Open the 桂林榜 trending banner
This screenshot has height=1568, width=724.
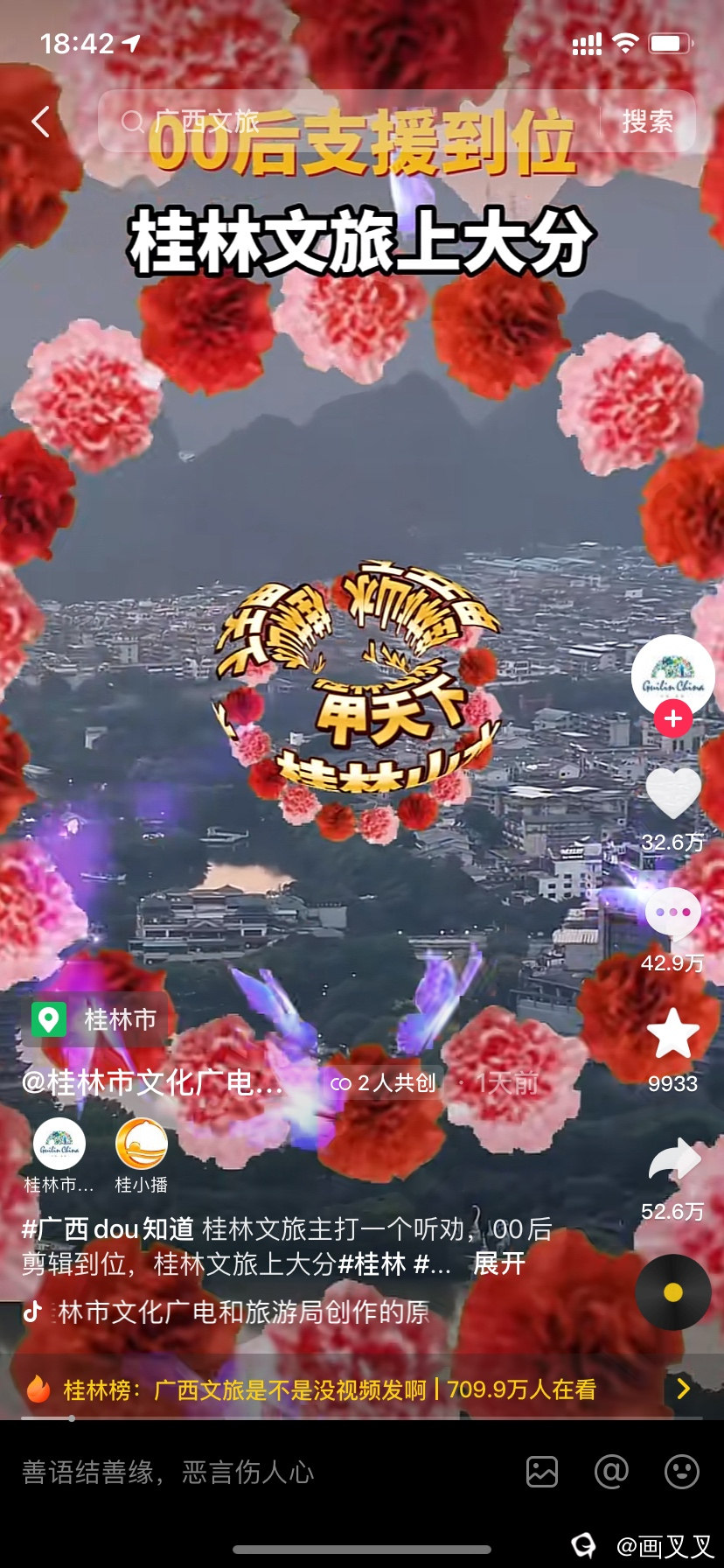350,1389
